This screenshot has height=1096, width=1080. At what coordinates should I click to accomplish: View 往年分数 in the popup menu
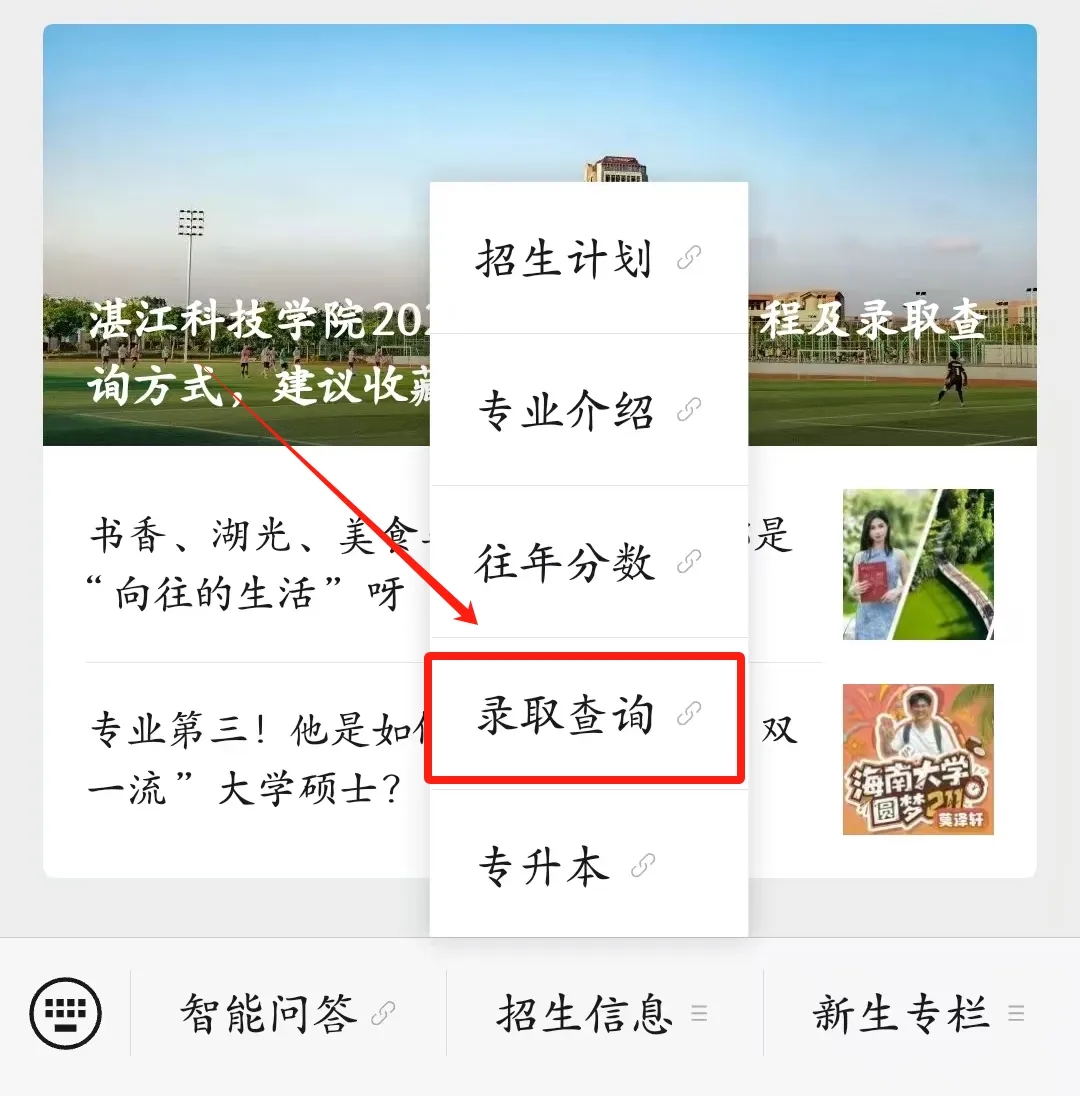click(588, 563)
